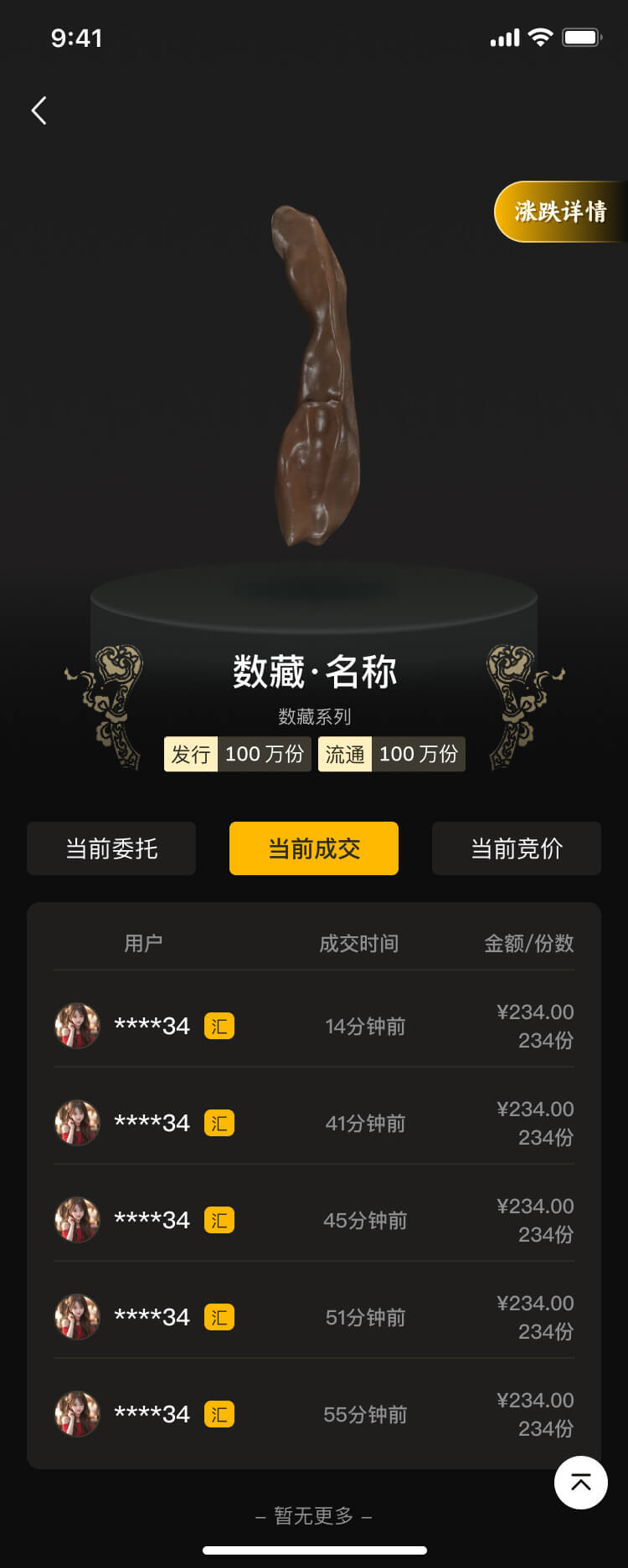Viewport: 628px width, 1568px height.
Task: Open the 涨跌详情 price change details
Action: click(560, 212)
